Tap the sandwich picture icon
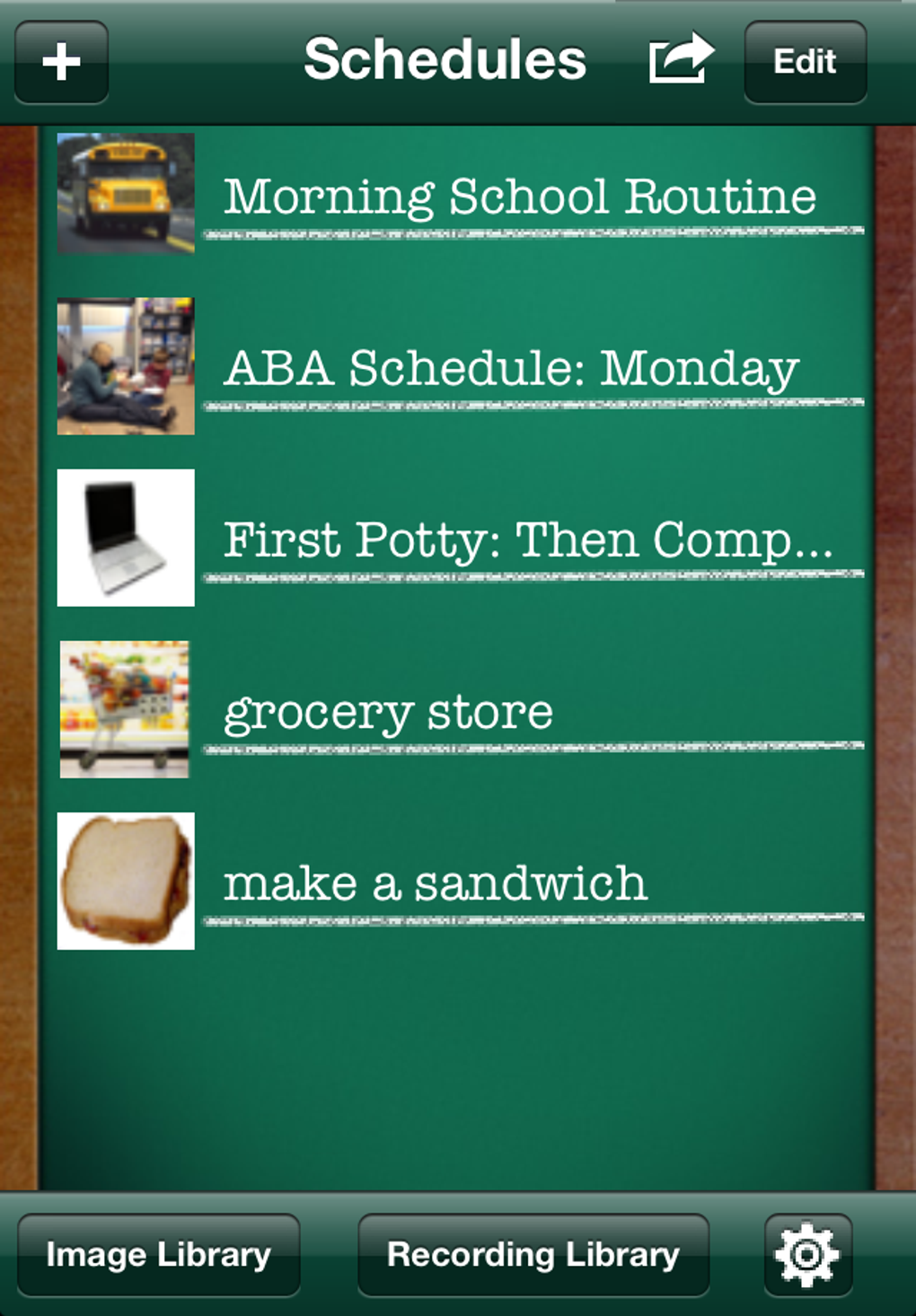 tap(126, 881)
